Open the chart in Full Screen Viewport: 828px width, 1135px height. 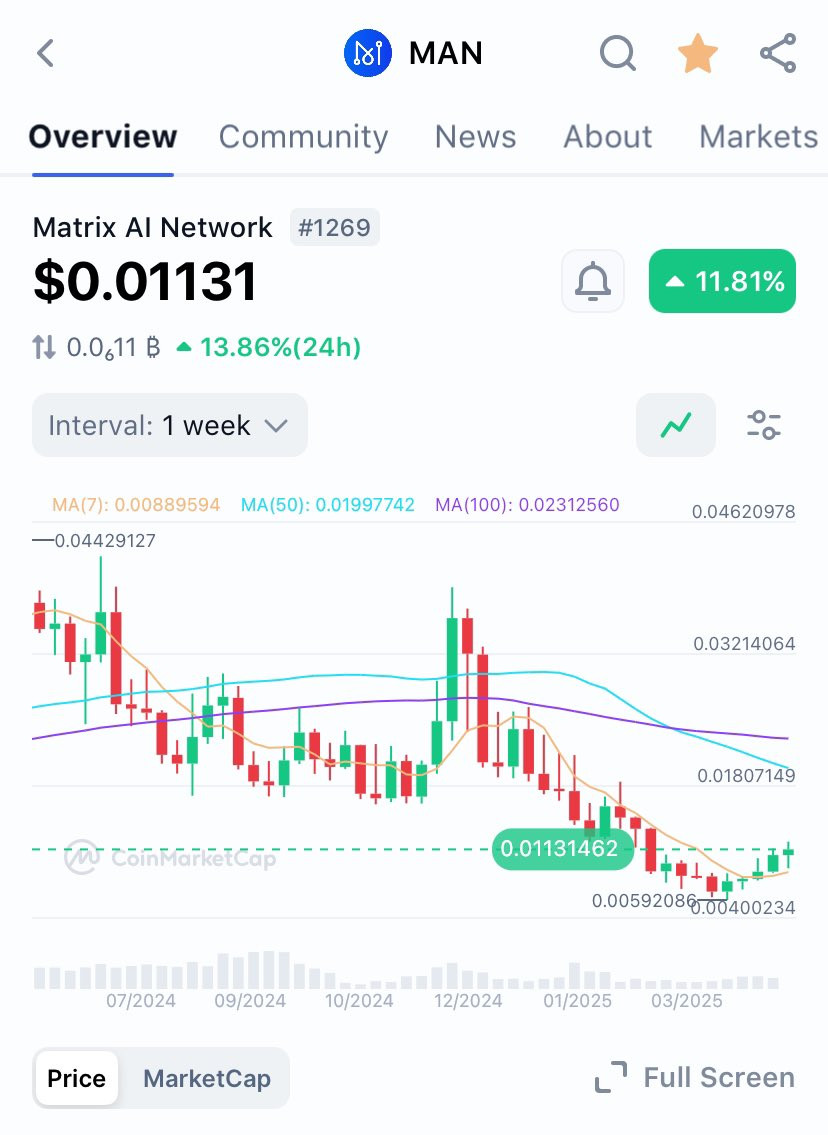[x=694, y=1077]
